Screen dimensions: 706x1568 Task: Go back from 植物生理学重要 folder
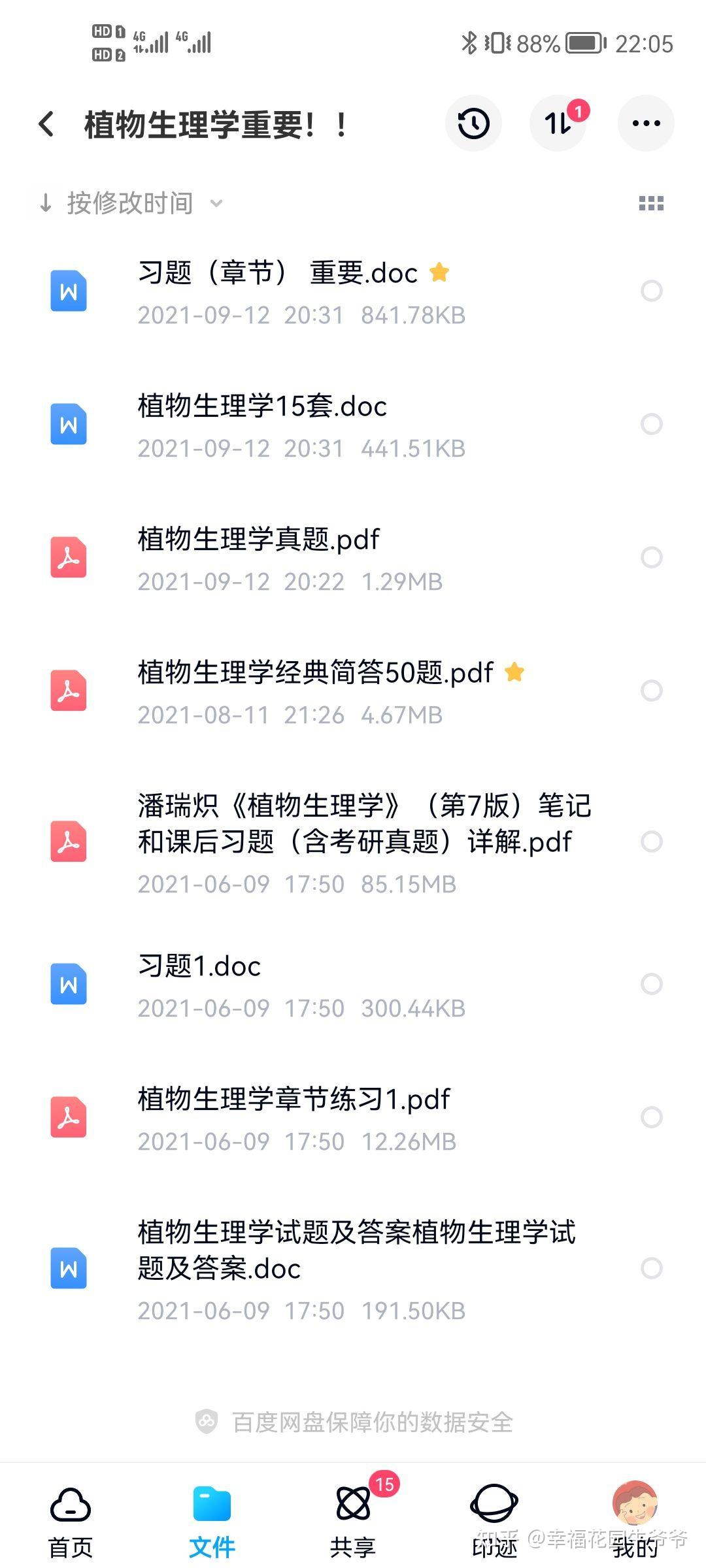tap(46, 123)
